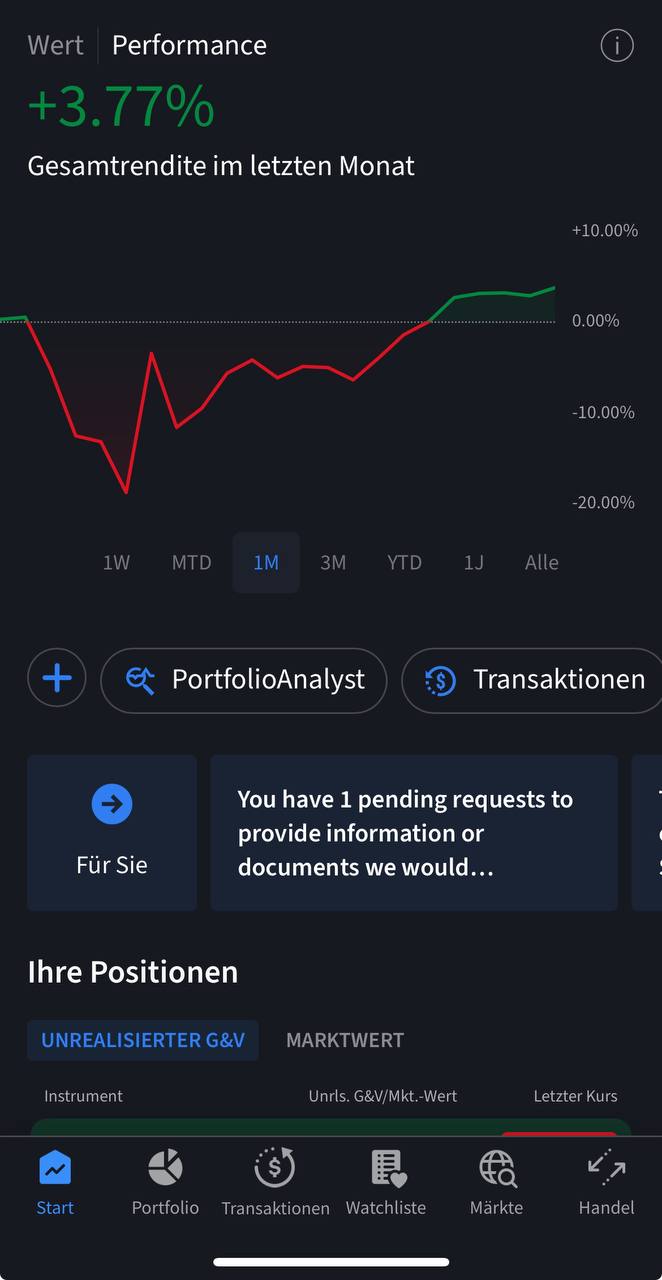Image resolution: width=662 pixels, height=1280 pixels.
Task: Select the 1J time range
Action: pyautogui.click(x=474, y=562)
